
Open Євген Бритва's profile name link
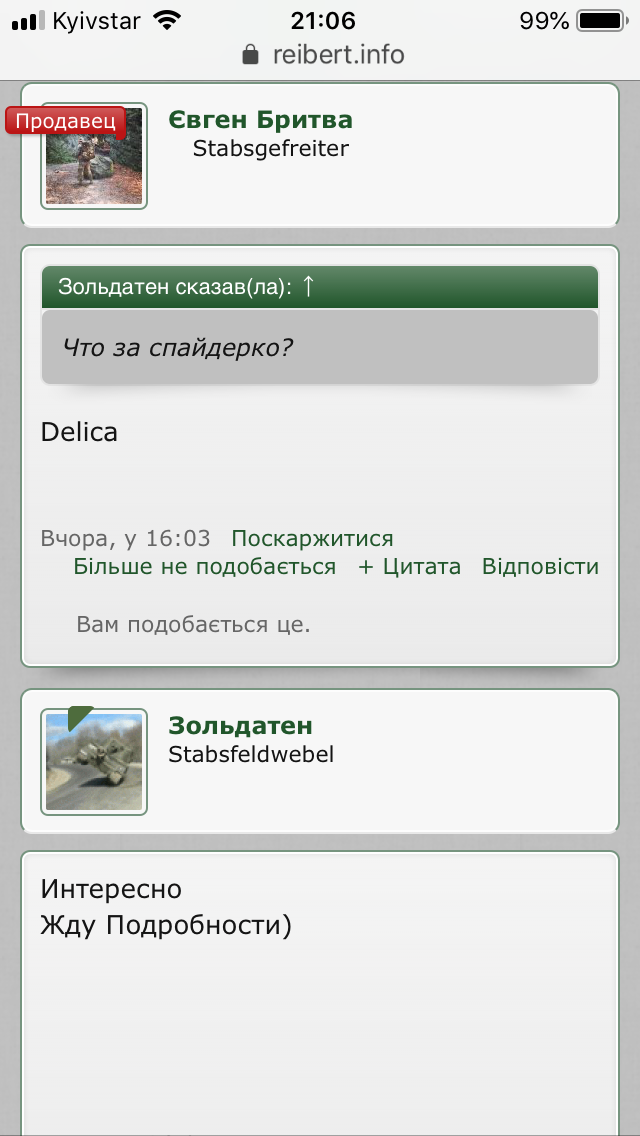pyautogui.click(x=260, y=120)
